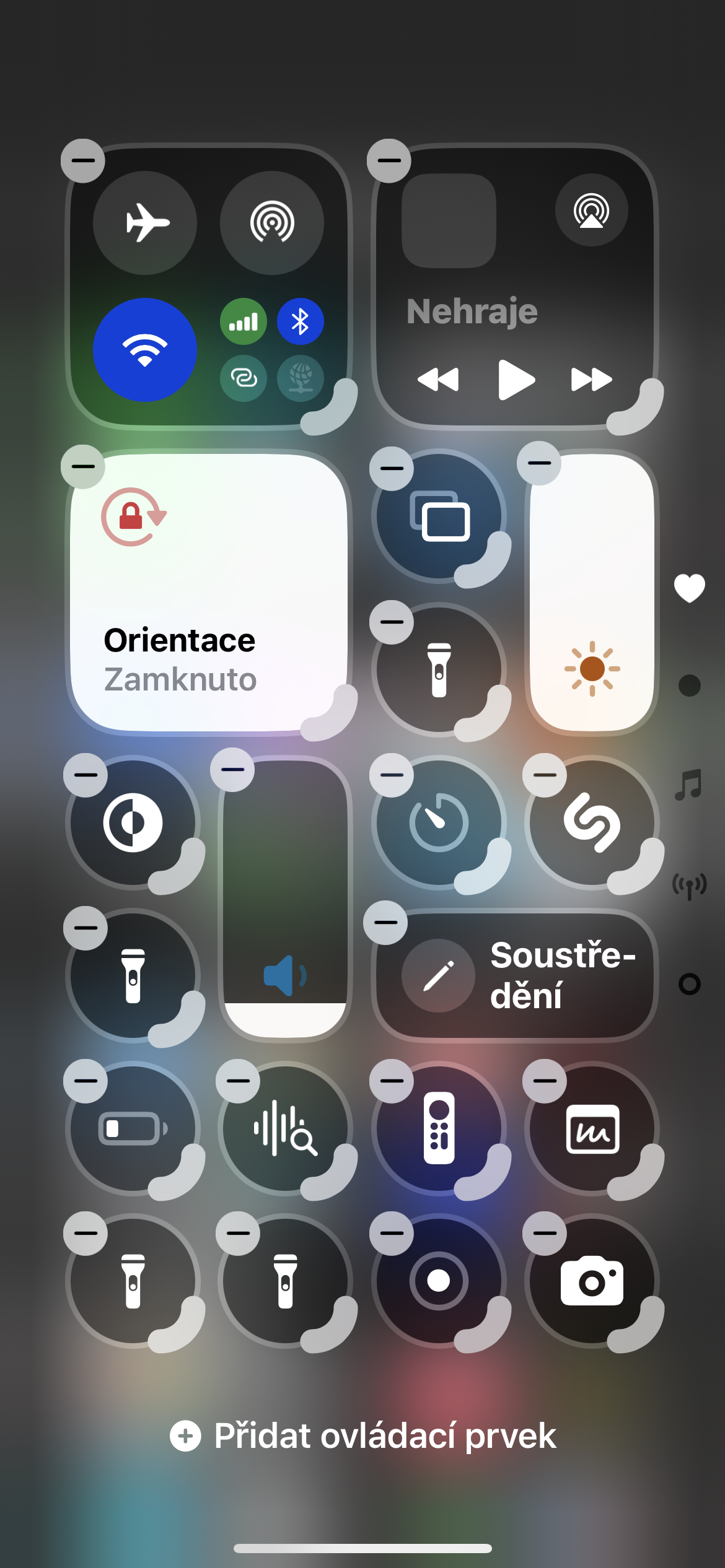Remove the Soustředění control

(385, 923)
